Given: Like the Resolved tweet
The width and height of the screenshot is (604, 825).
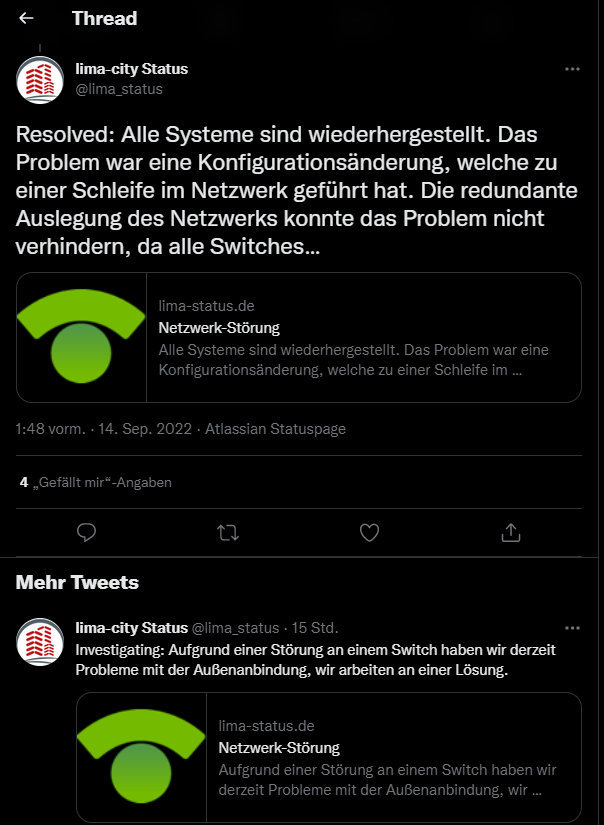Looking at the screenshot, I should [369, 532].
